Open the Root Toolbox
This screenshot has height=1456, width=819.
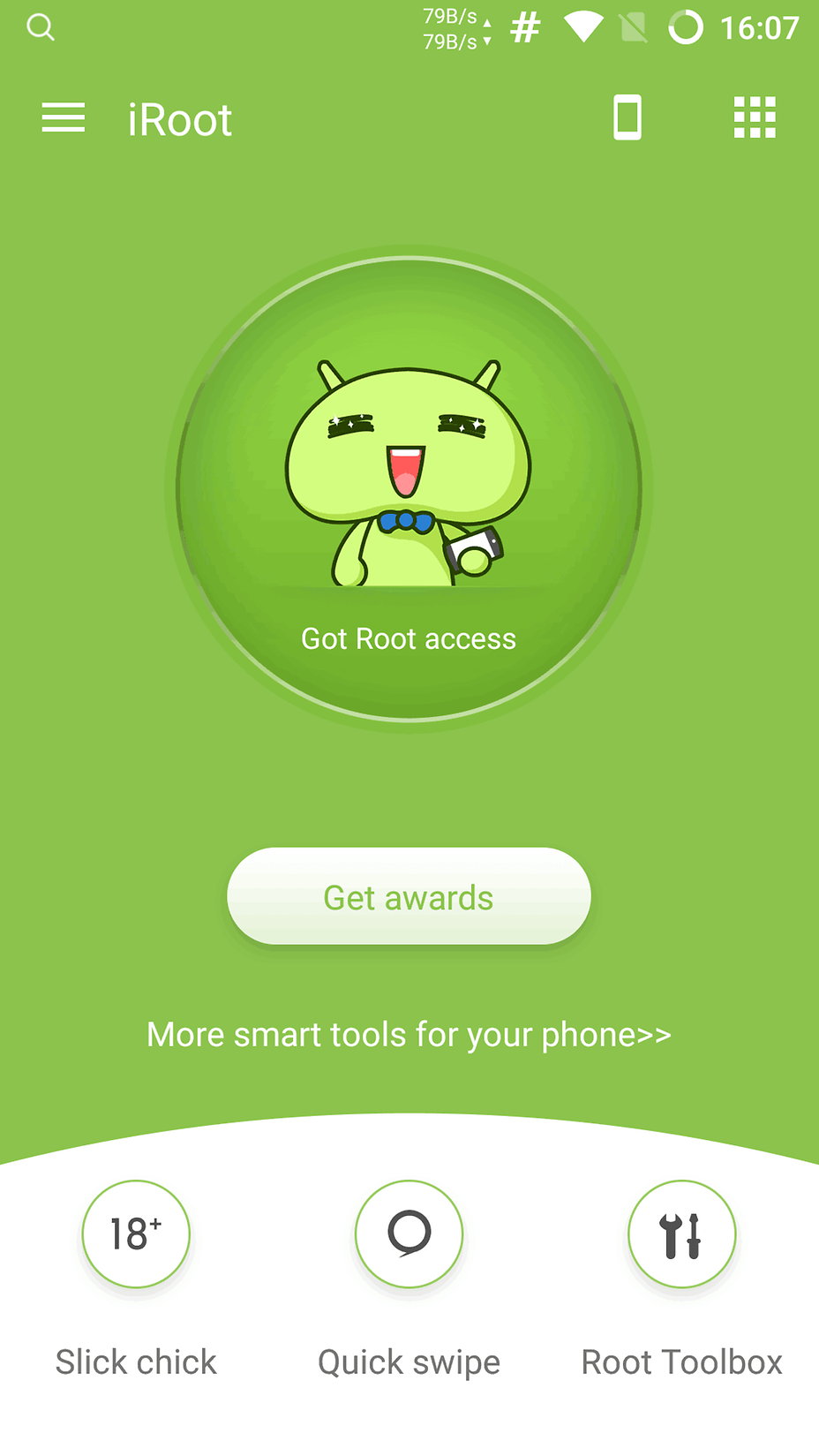[681, 1233]
